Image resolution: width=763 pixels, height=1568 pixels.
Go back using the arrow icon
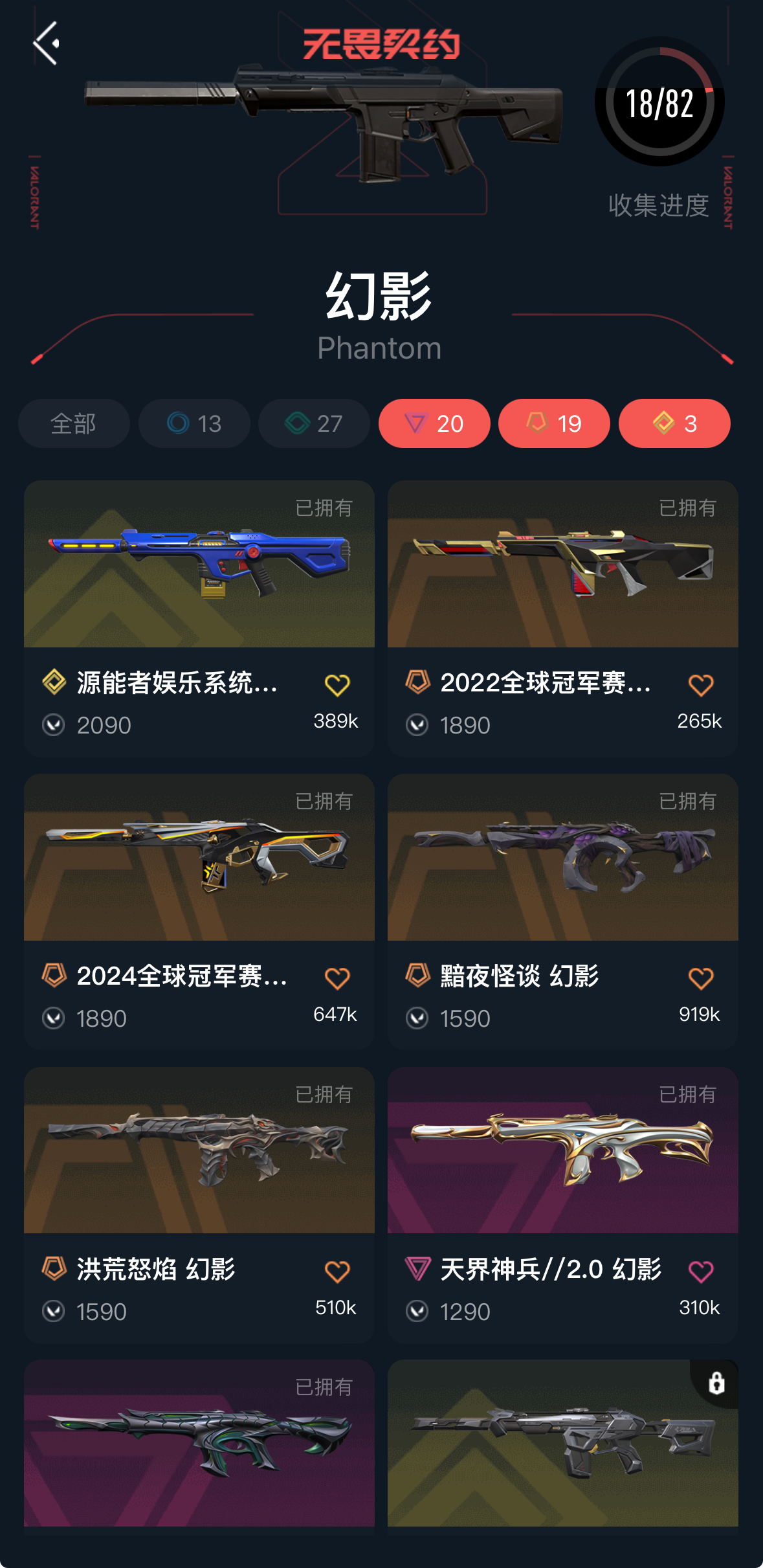(46, 43)
